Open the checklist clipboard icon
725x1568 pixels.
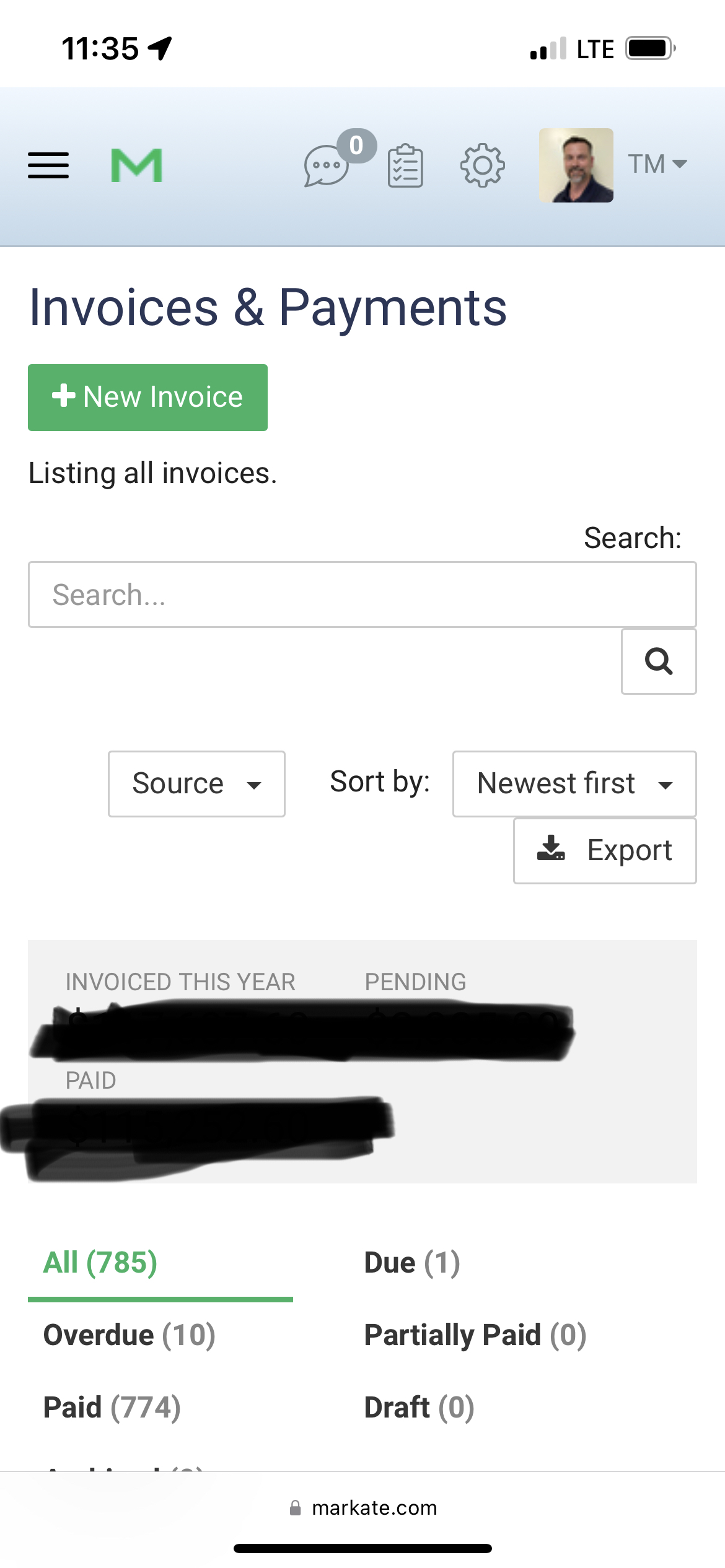[405, 166]
